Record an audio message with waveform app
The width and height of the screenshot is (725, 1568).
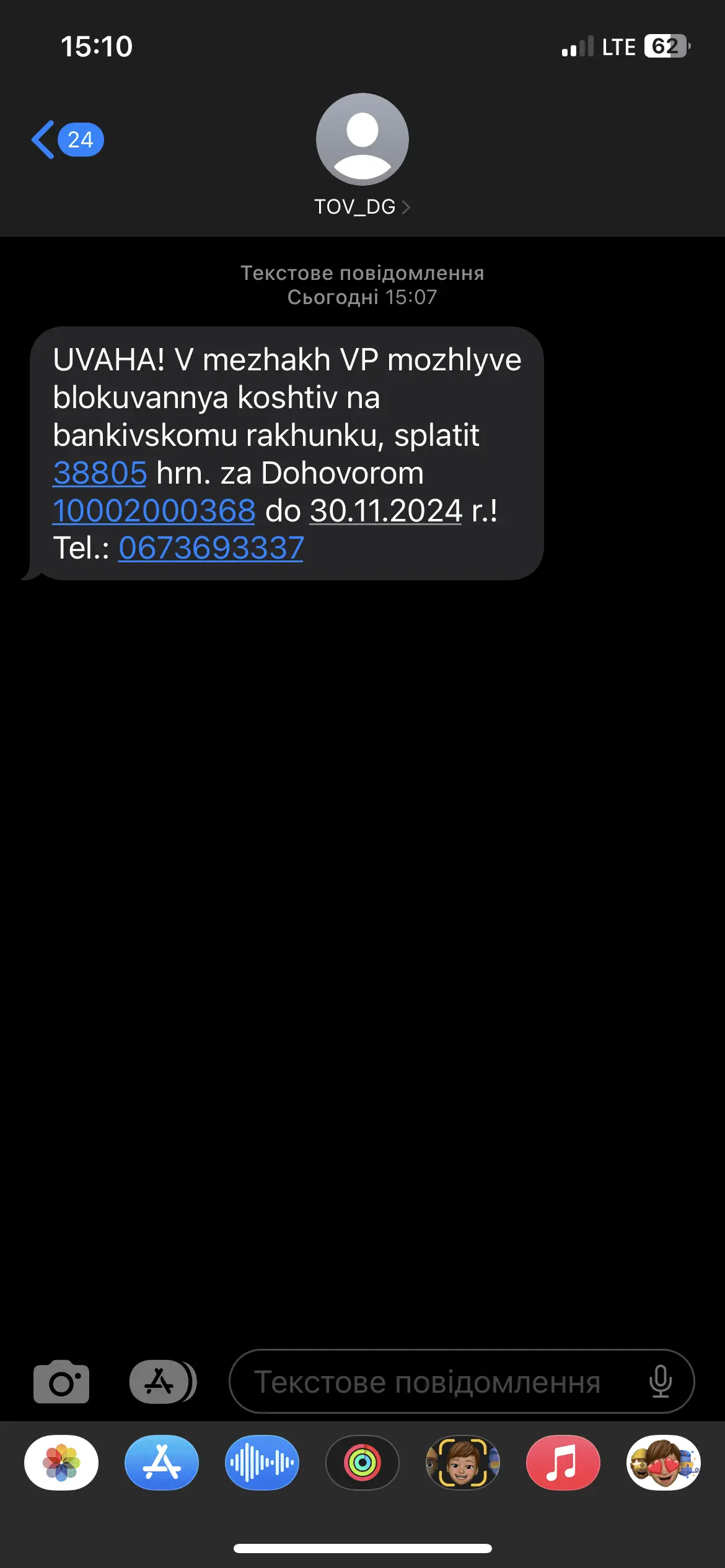point(262,1463)
